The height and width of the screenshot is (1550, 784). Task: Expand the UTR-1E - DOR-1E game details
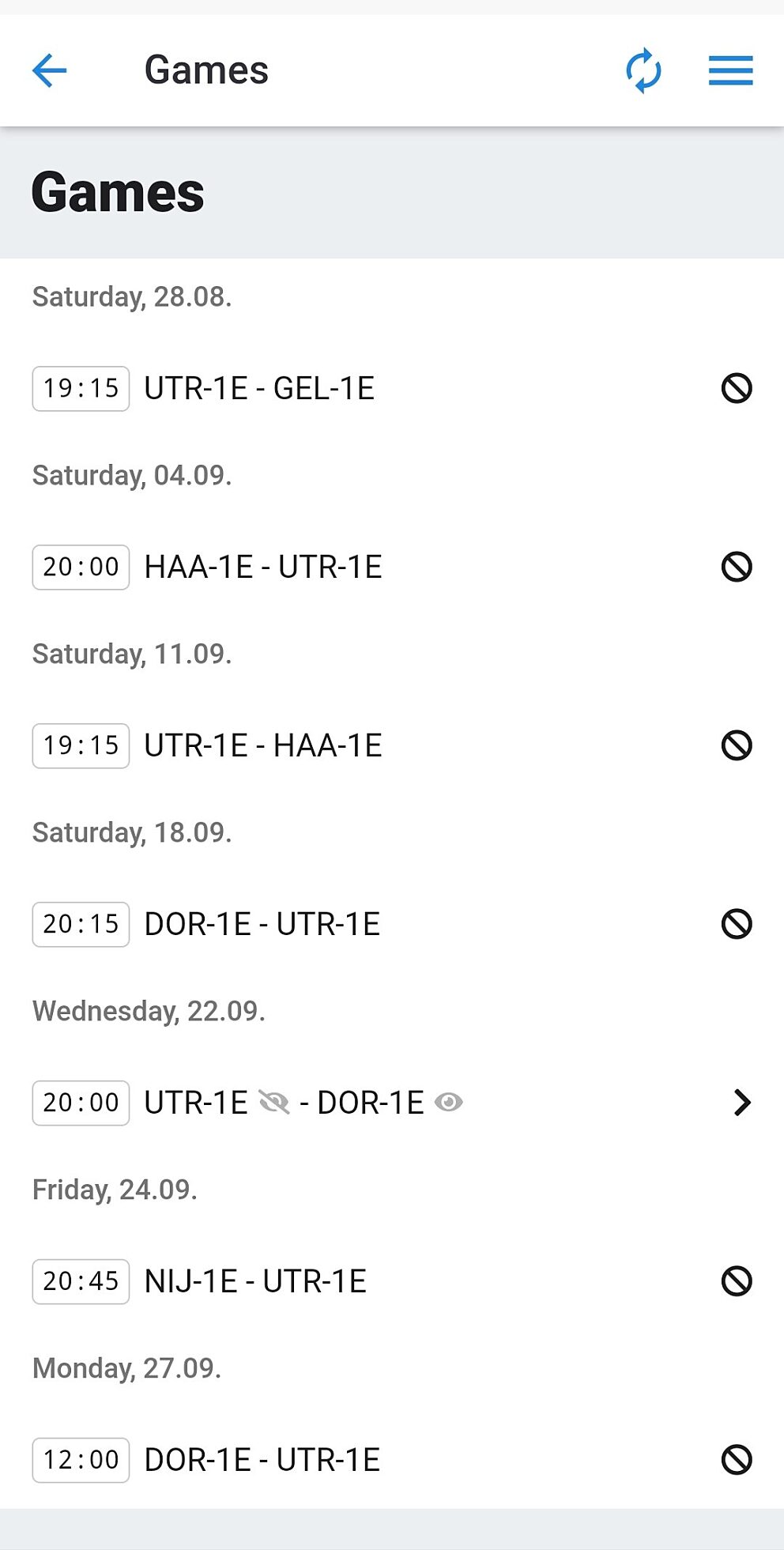[x=741, y=1103]
